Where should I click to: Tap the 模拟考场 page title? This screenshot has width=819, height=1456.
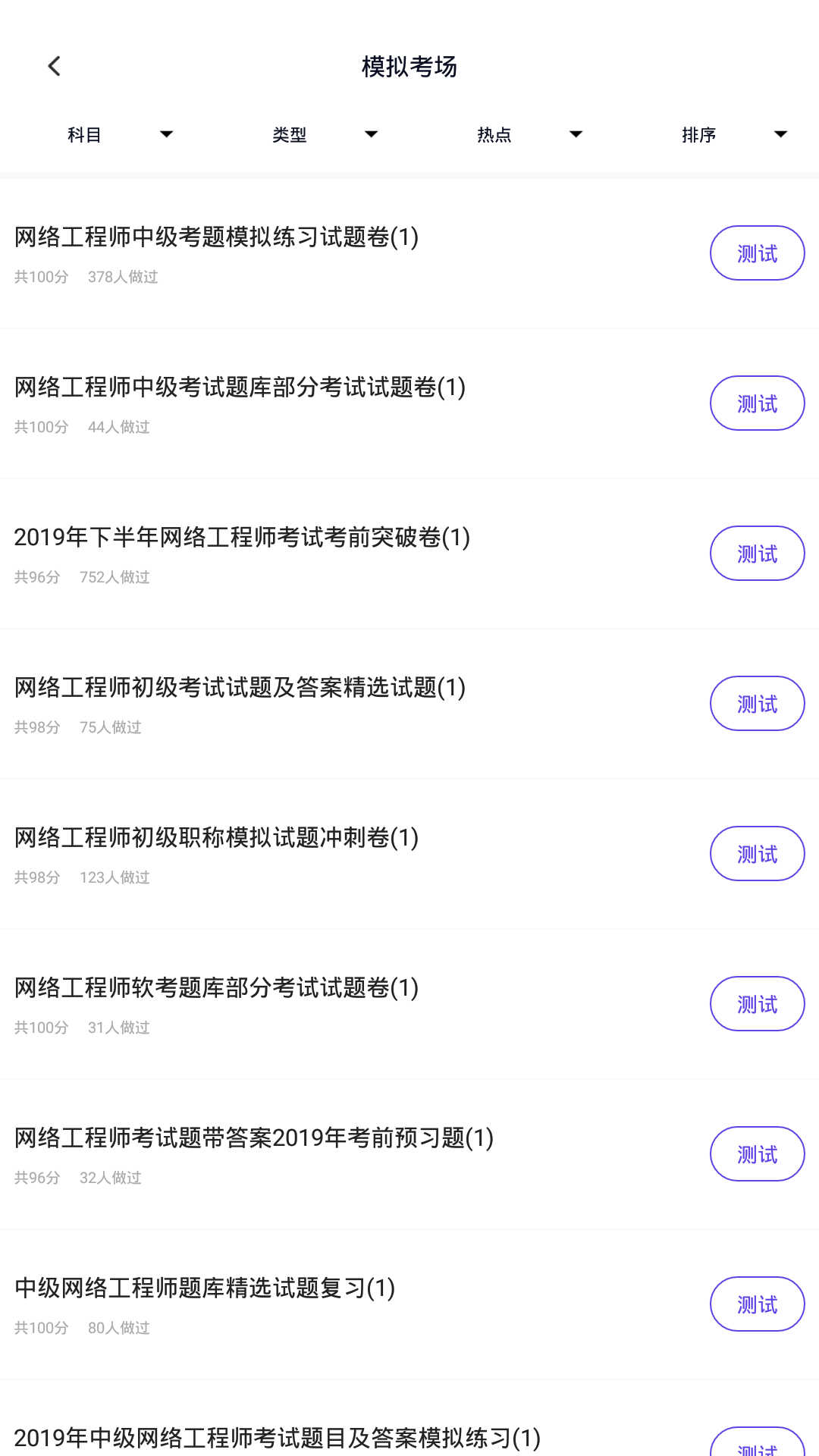click(409, 66)
